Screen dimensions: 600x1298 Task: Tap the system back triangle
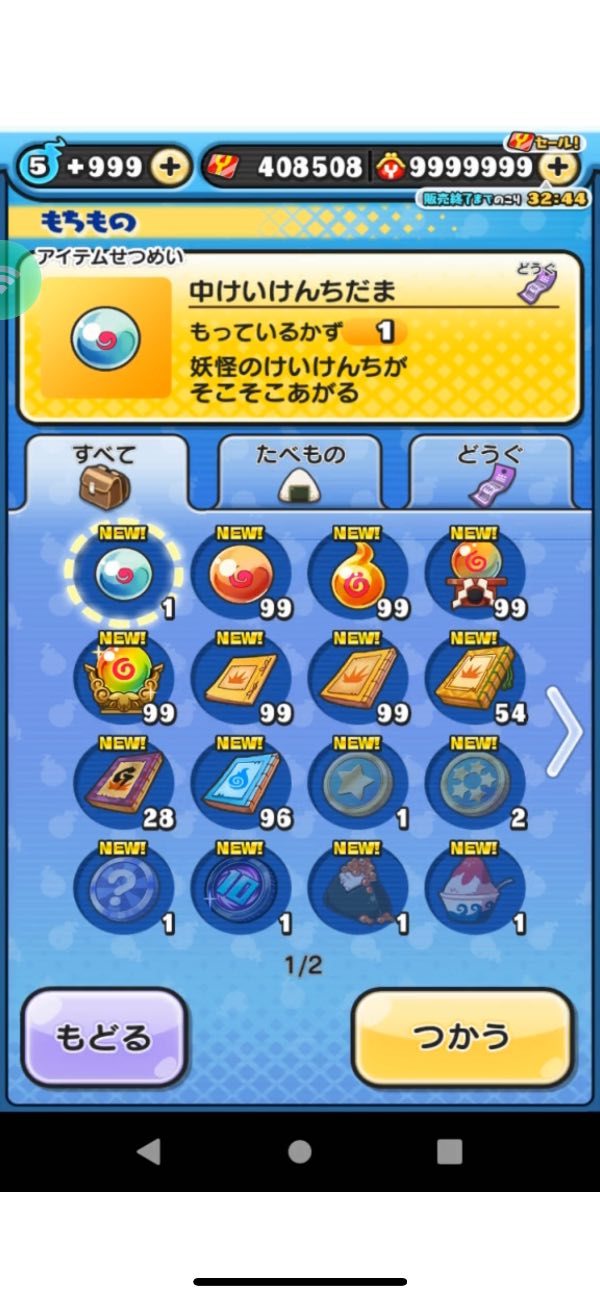(x=148, y=1151)
